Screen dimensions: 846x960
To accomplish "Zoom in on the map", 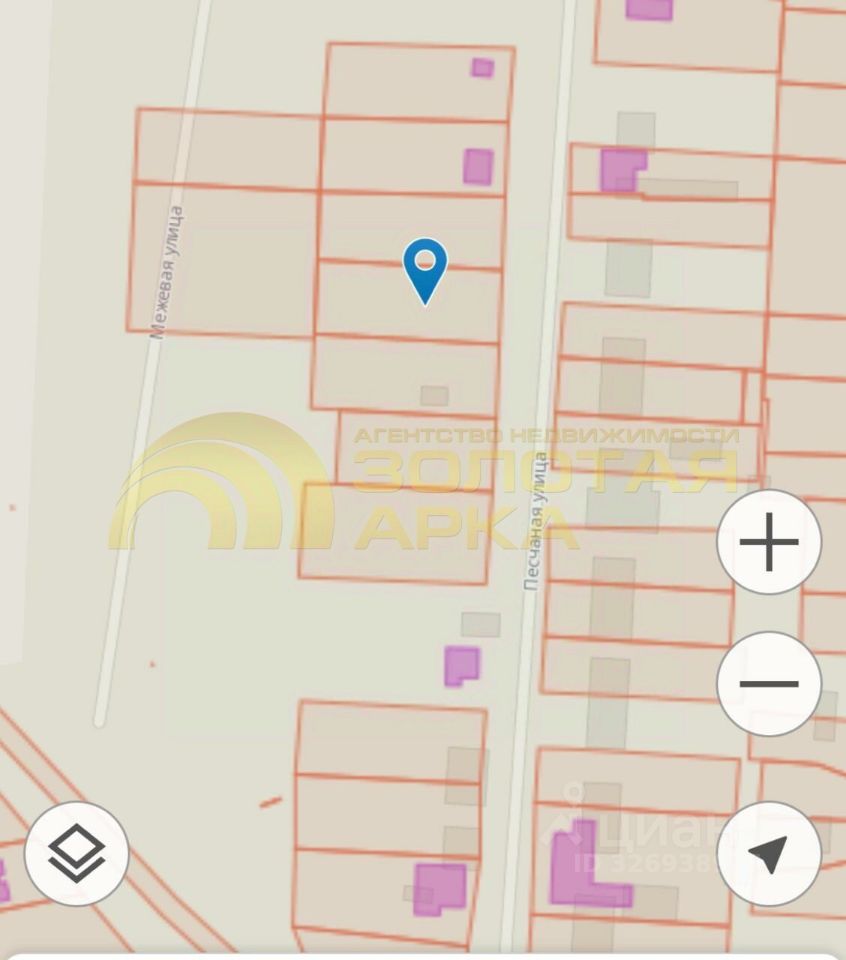I will pyautogui.click(x=768, y=543).
